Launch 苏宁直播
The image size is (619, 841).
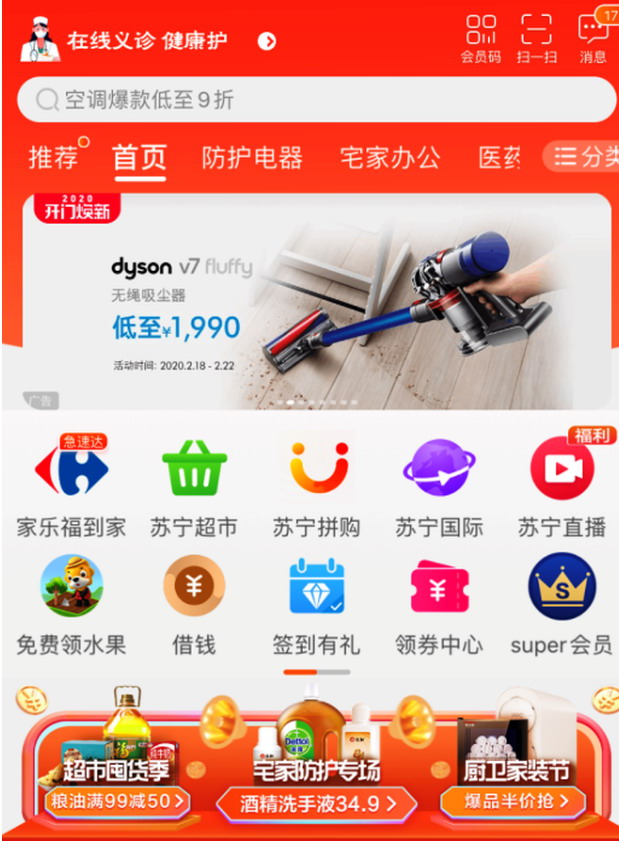[561, 485]
